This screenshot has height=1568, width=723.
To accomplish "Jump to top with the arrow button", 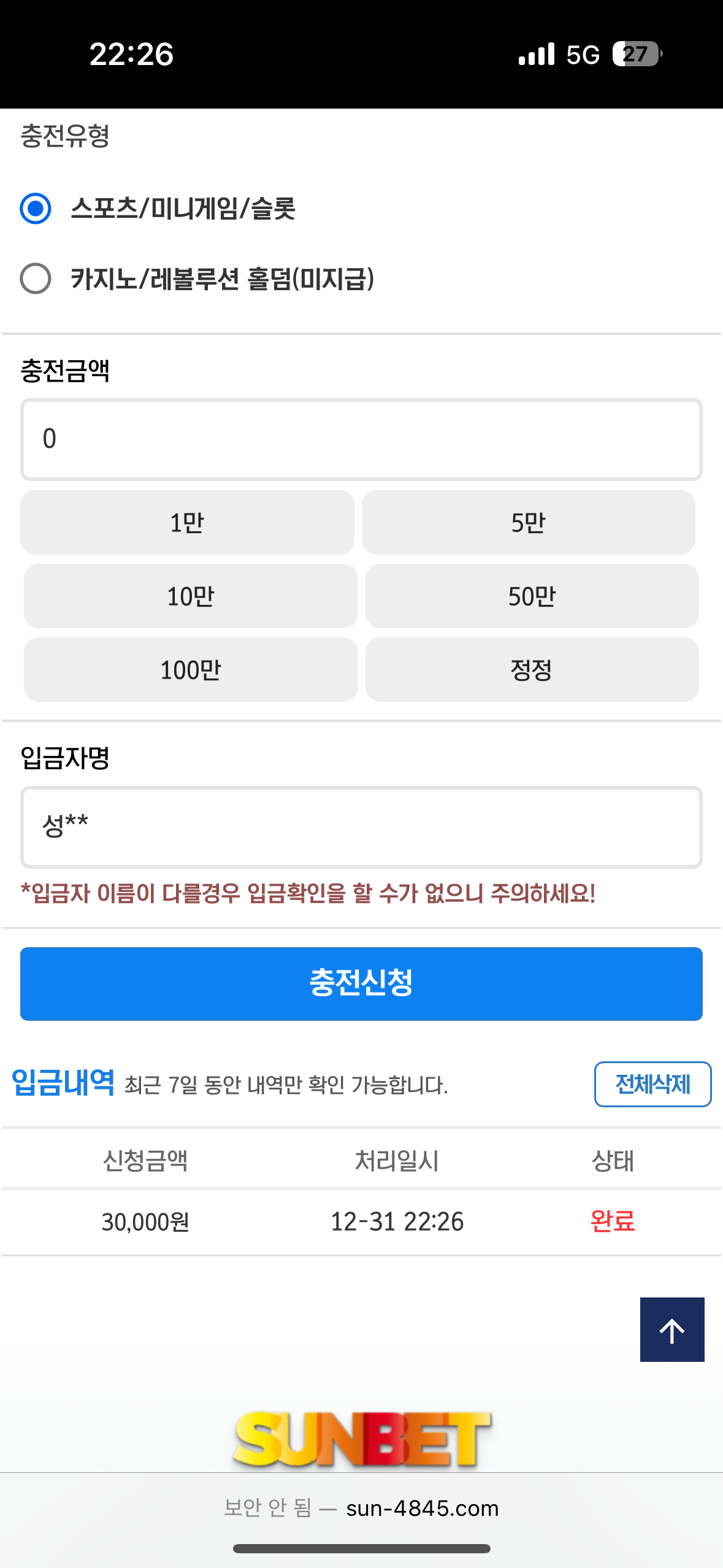I will point(672,1329).
